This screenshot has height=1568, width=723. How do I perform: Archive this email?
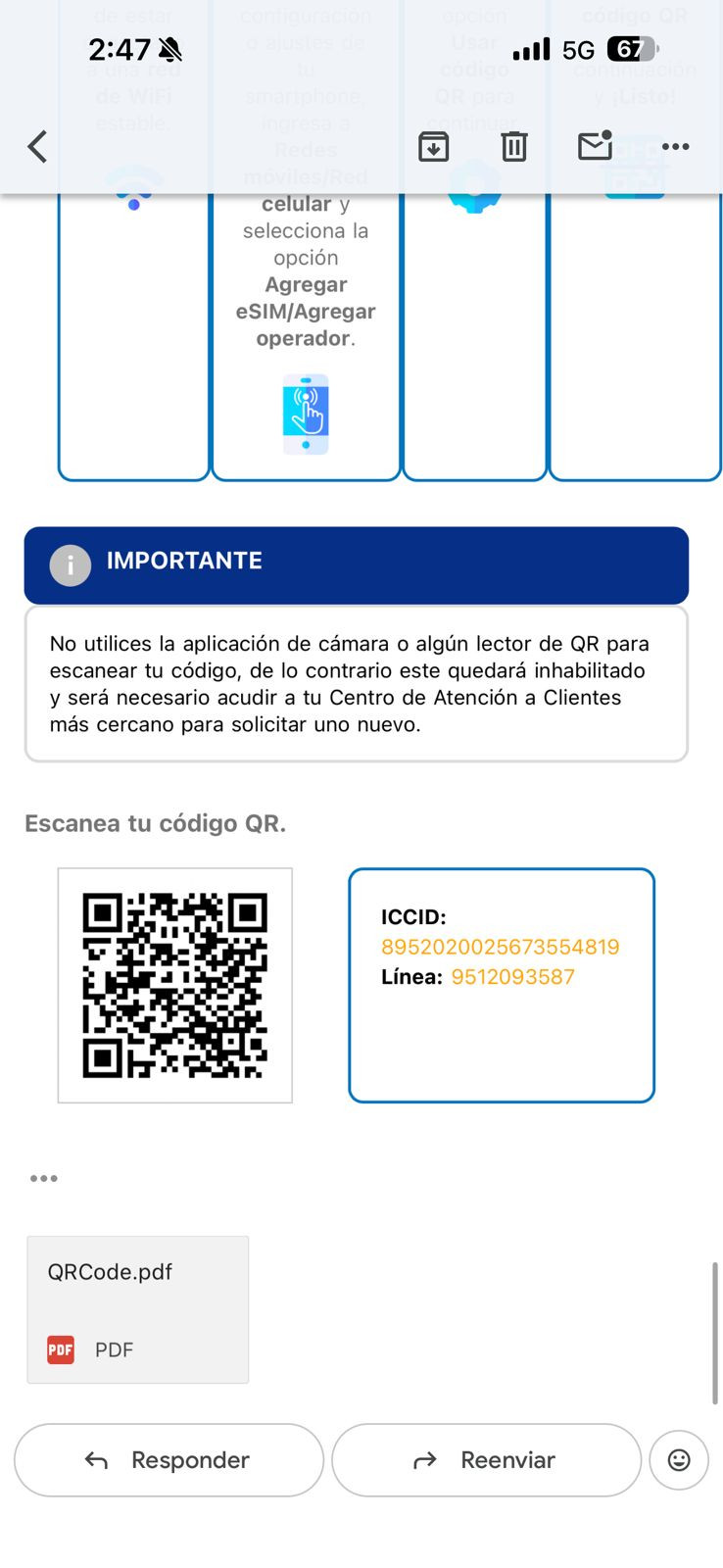pos(433,147)
